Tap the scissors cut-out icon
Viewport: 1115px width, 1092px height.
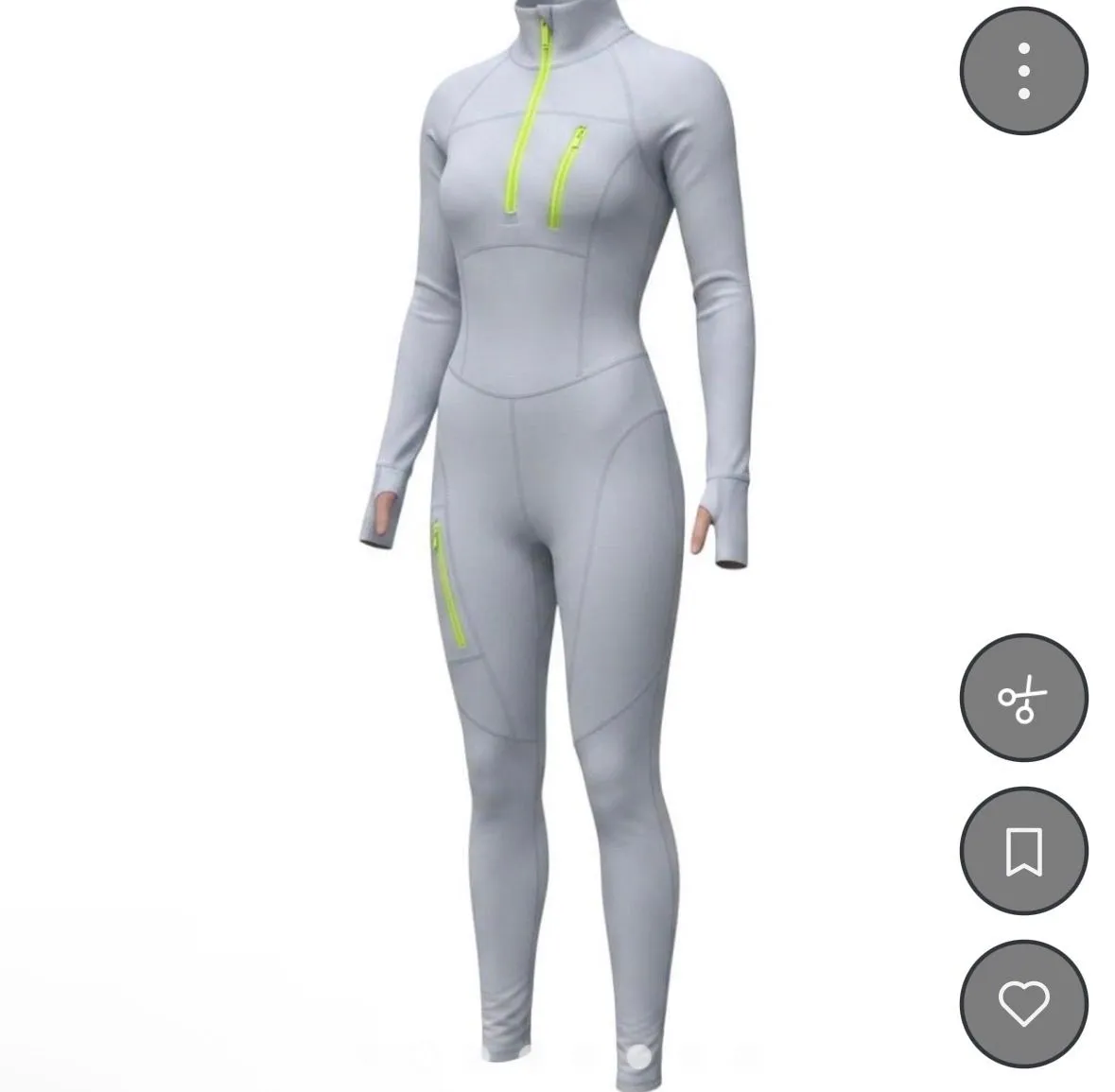click(x=1024, y=698)
